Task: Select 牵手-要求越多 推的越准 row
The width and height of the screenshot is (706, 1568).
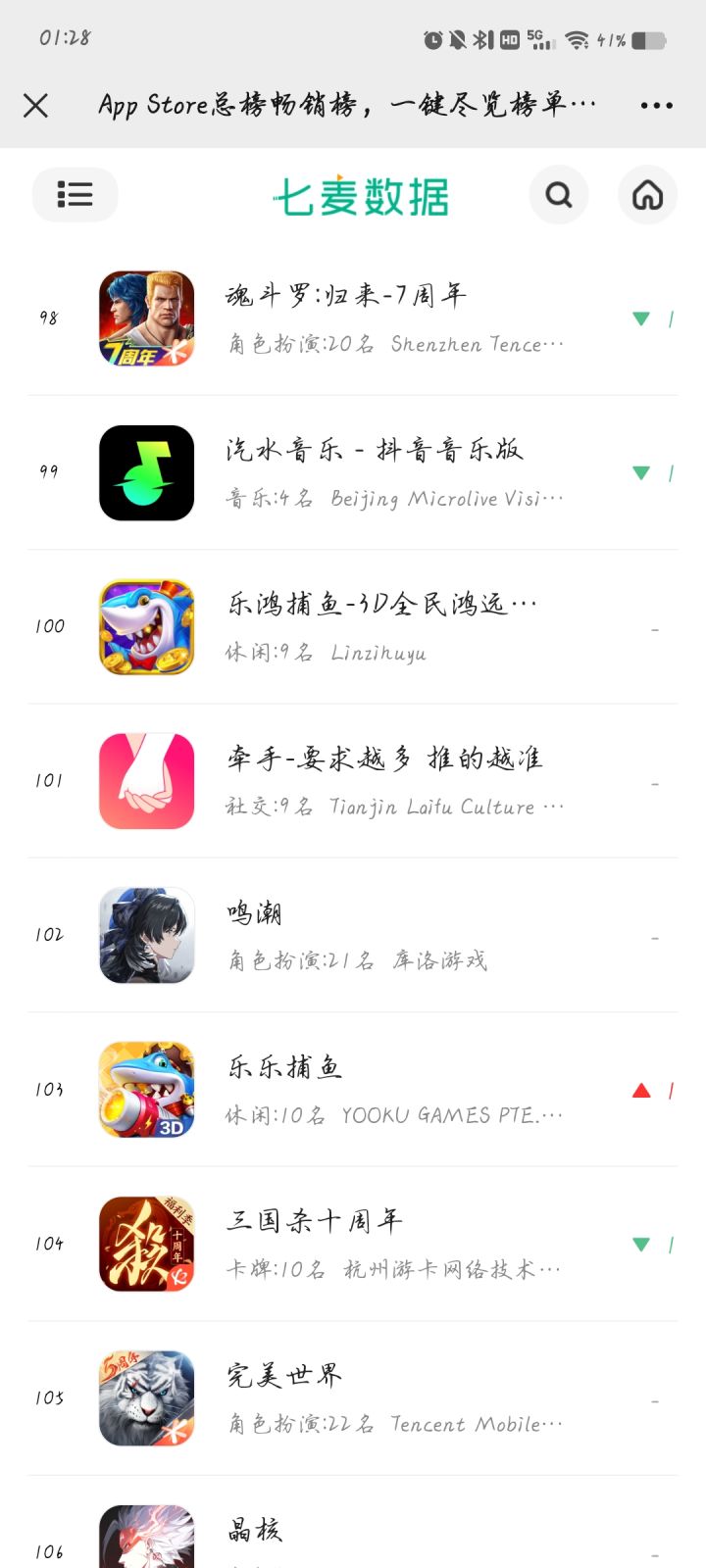Action: (384, 759)
